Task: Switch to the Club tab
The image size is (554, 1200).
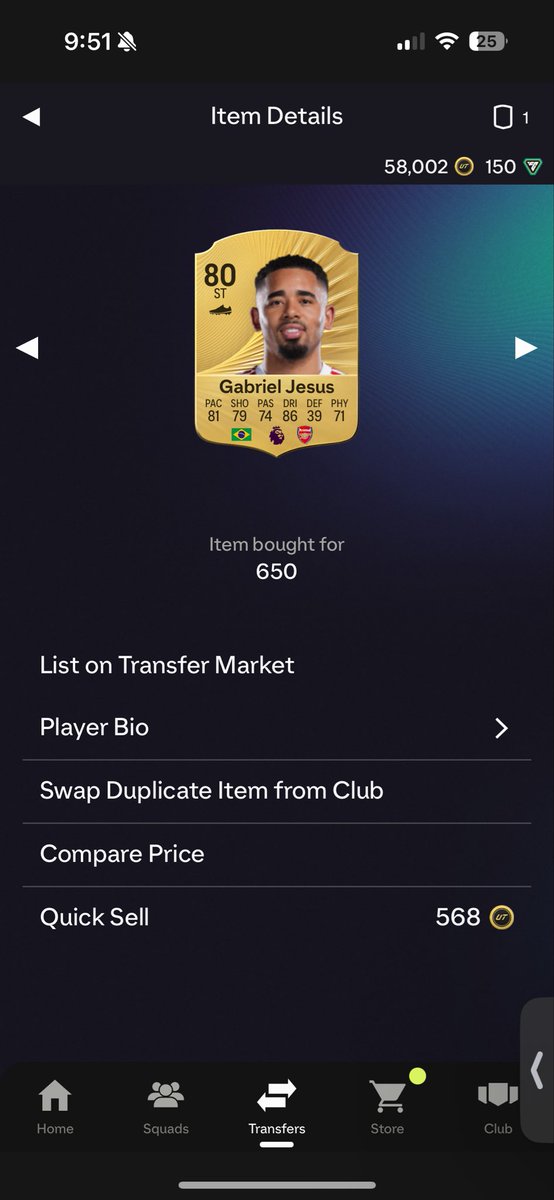Action: pos(498,1106)
